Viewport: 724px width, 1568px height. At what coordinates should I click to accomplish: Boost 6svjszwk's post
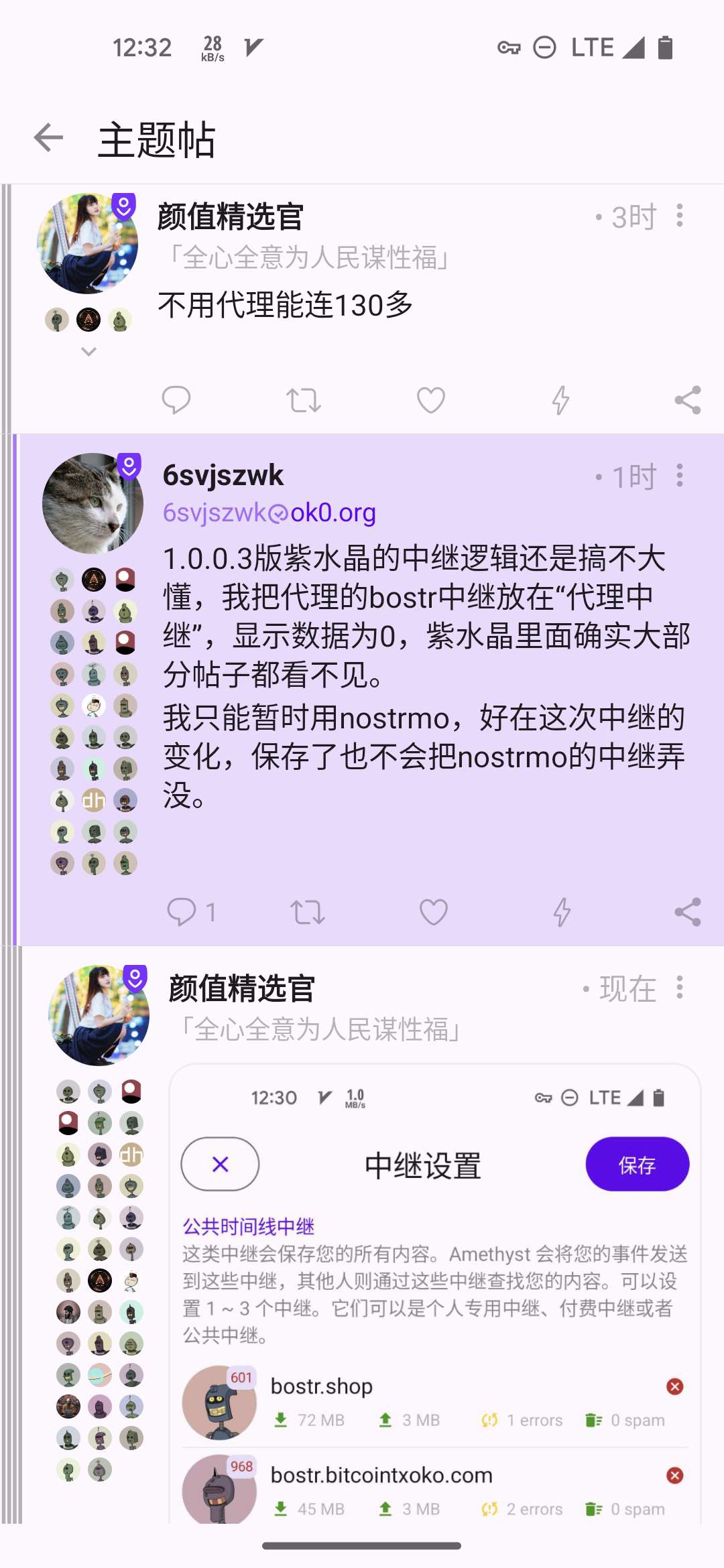pos(307,912)
